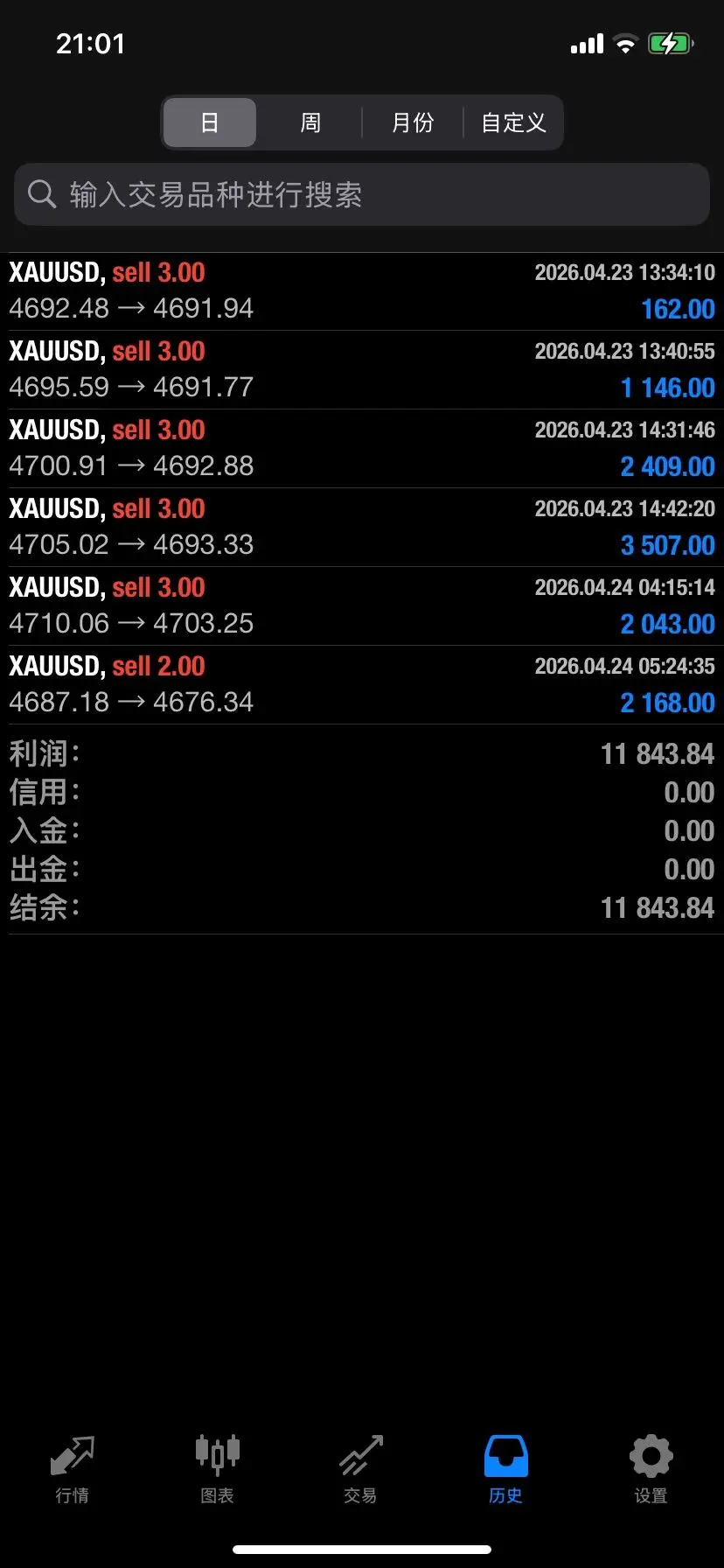724x1568 pixels.
Task: Tap the symbol search field
Action: [361, 194]
